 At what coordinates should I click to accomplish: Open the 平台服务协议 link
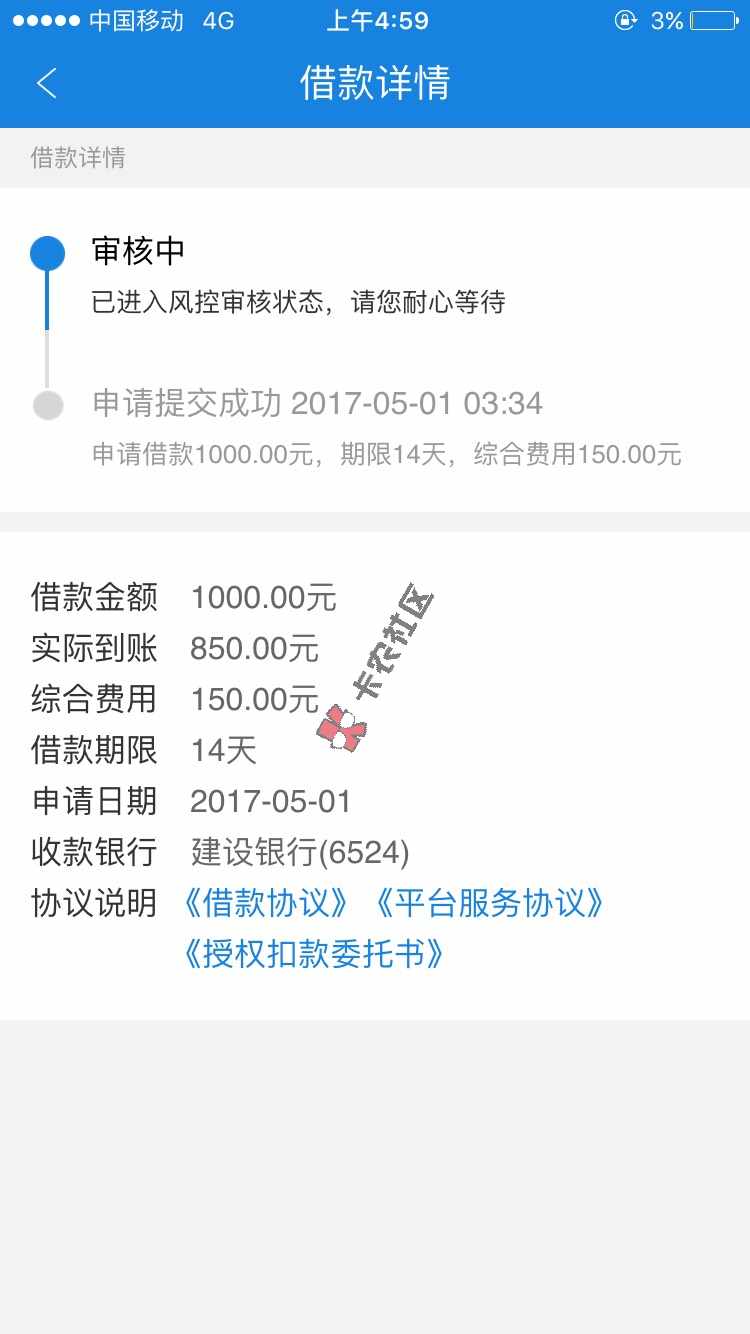click(489, 903)
